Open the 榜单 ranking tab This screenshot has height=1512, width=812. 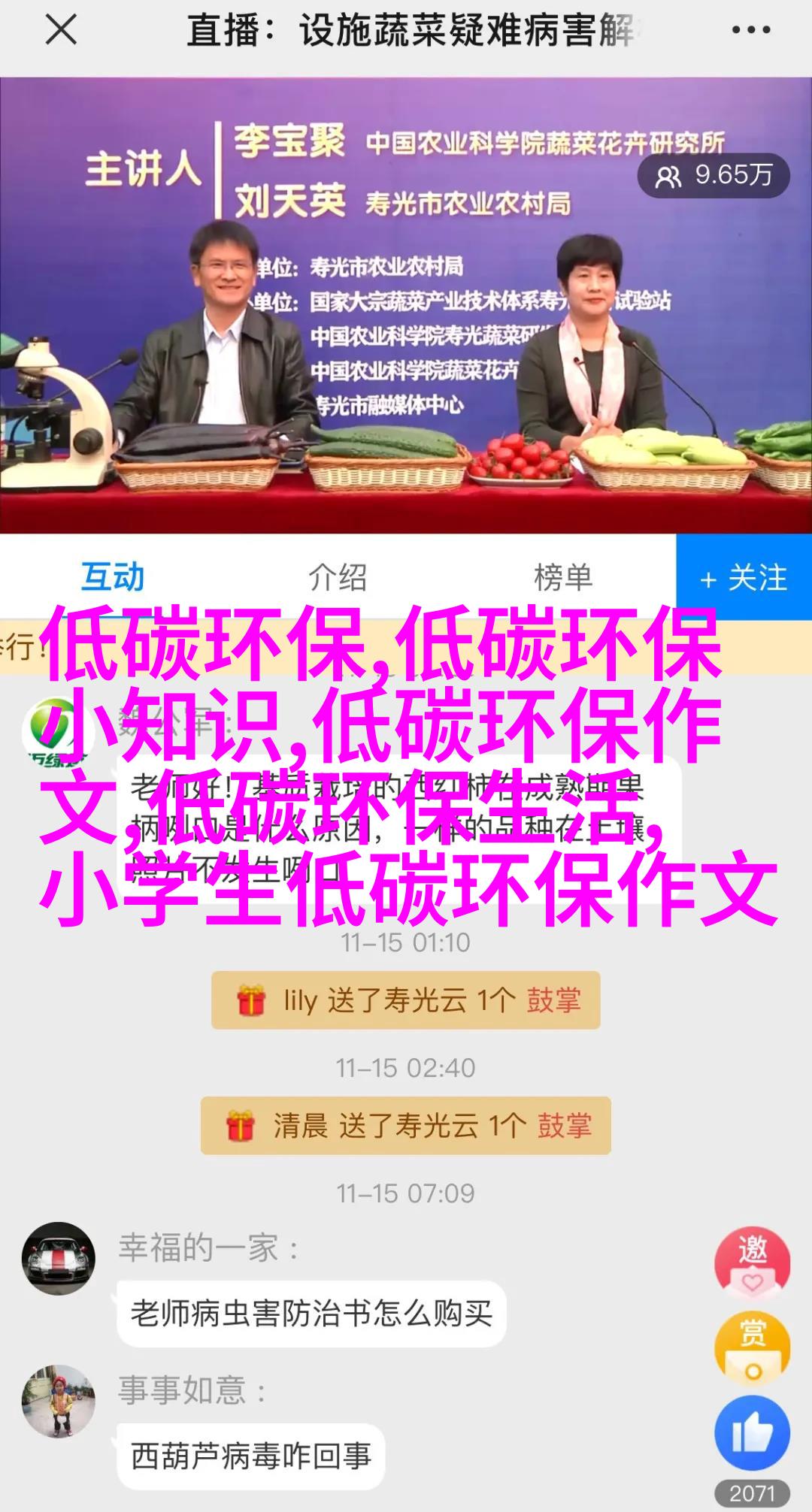click(x=563, y=577)
